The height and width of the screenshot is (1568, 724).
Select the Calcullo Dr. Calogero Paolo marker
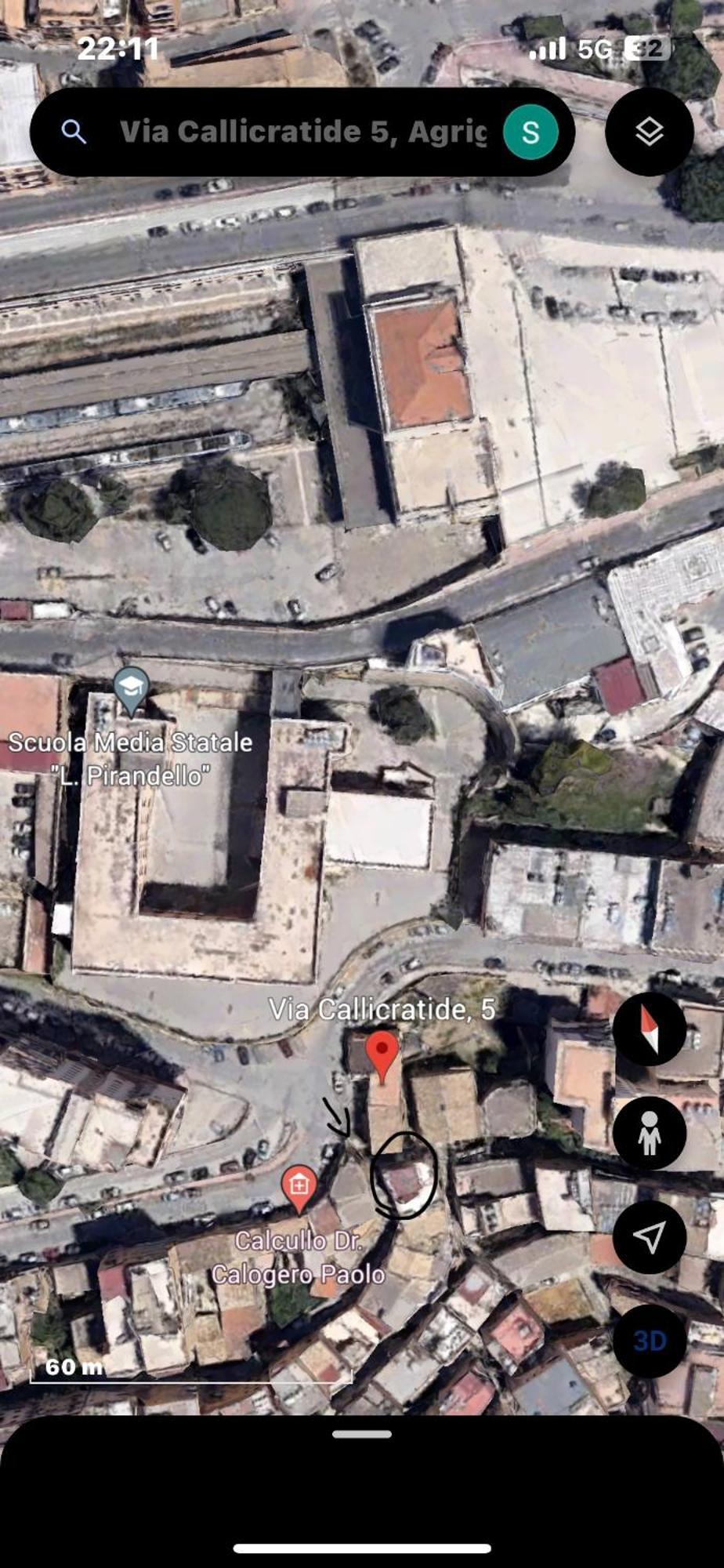point(299,1186)
